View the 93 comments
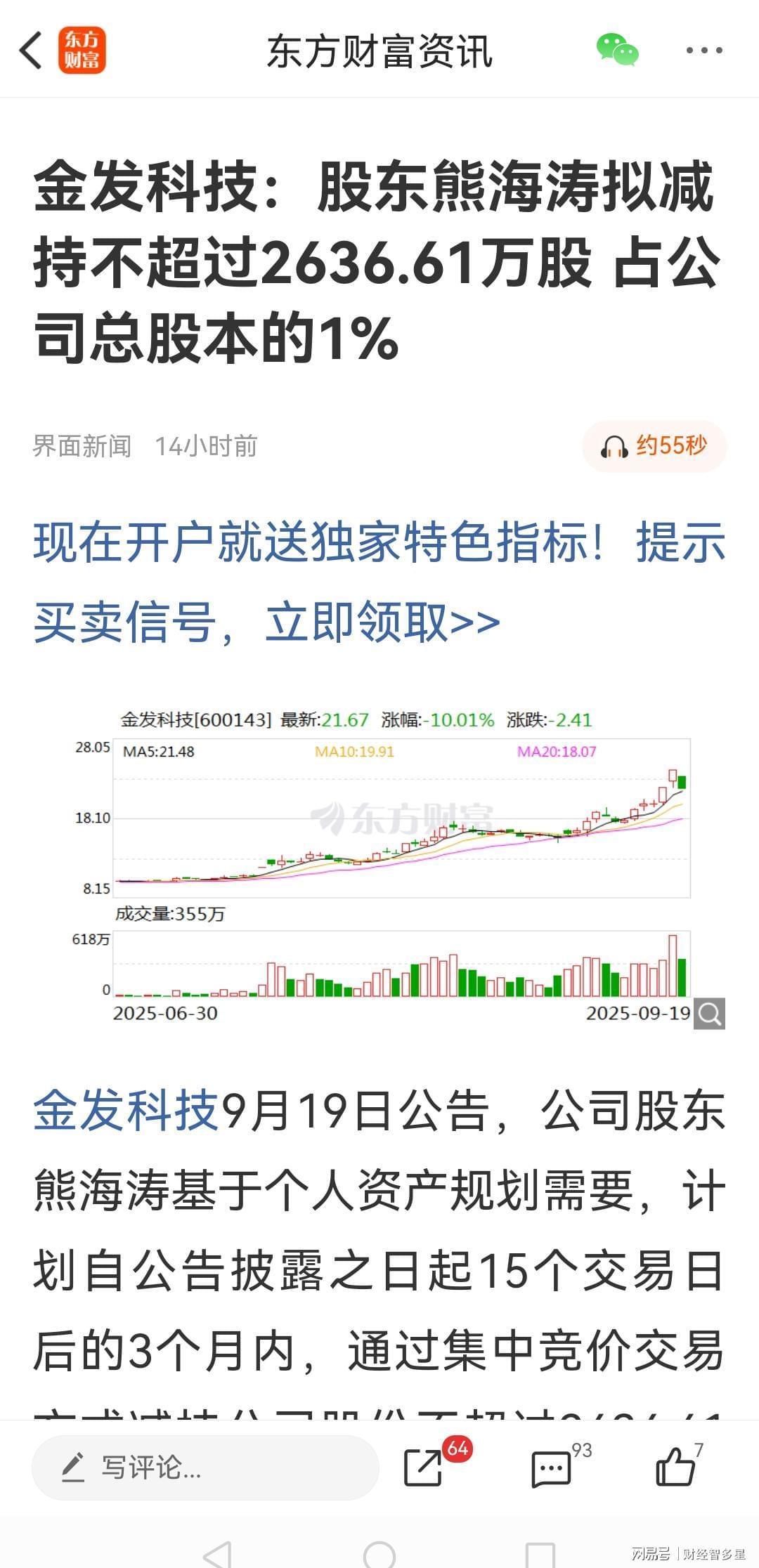Screen dimensions: 759x1568 click(552, 1468)
